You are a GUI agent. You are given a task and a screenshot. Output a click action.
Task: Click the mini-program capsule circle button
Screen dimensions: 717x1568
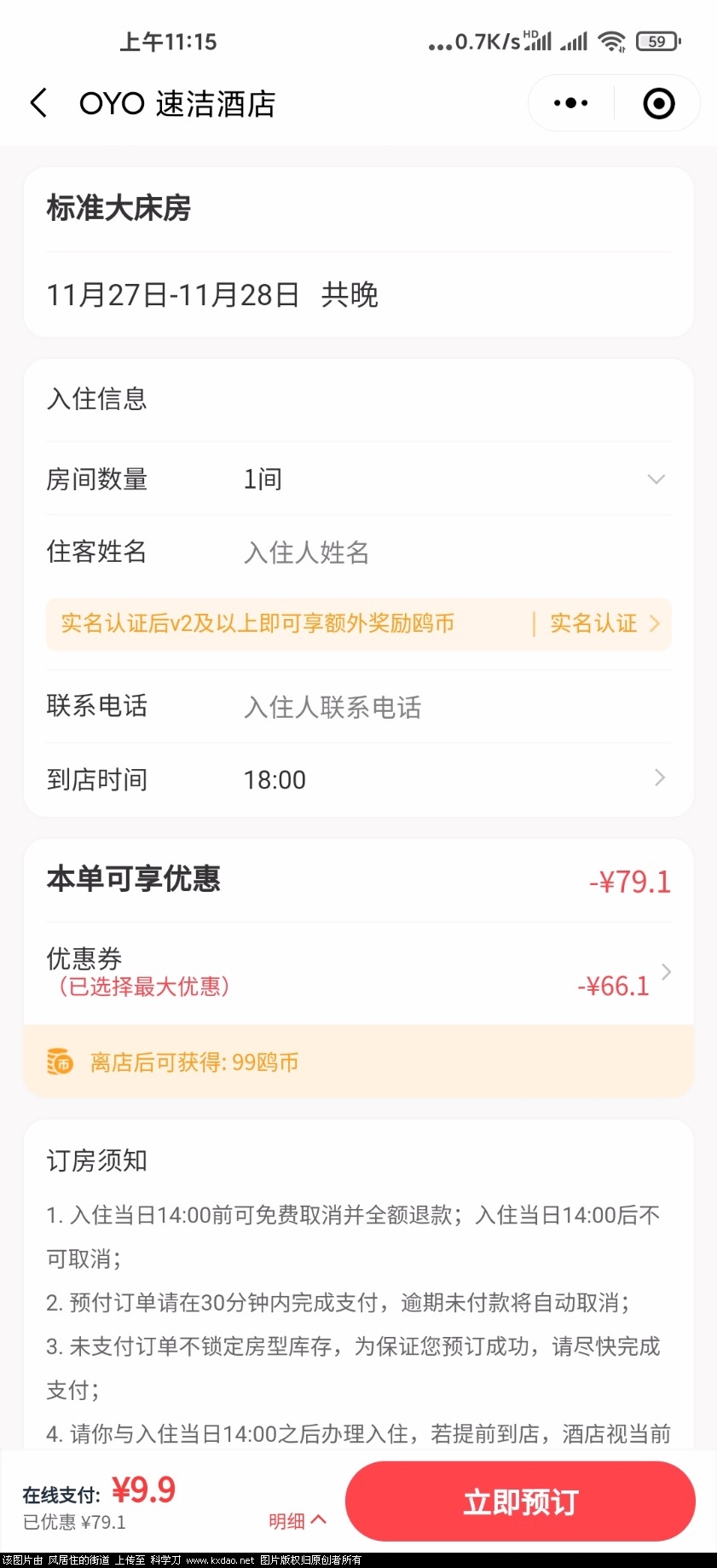[x=657, y=101]
